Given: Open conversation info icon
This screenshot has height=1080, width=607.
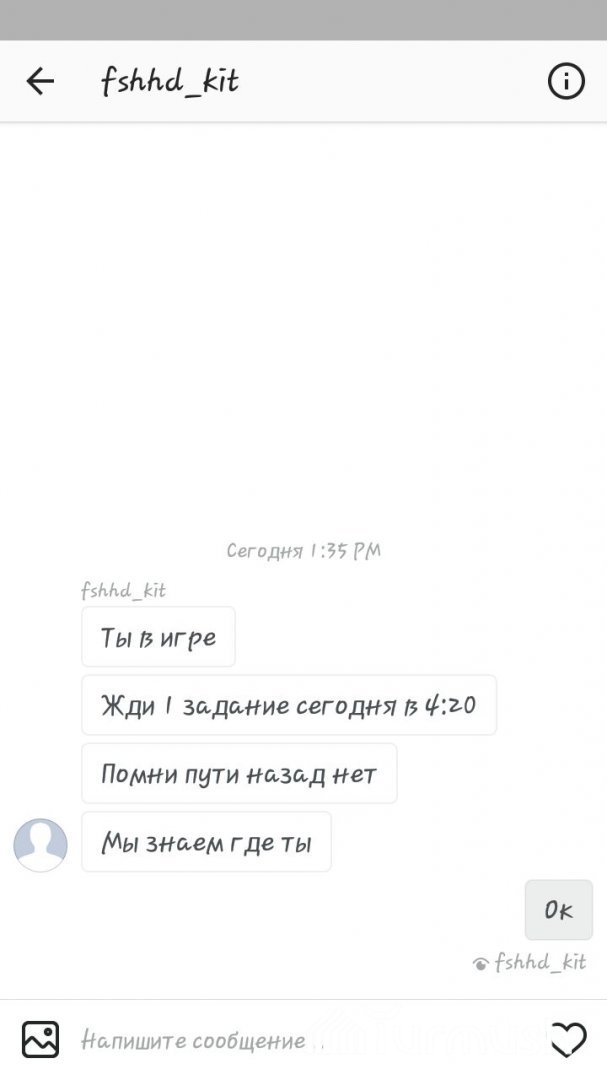Looking at the screenshot, I should pyautogui.click(x=566, y=81).
